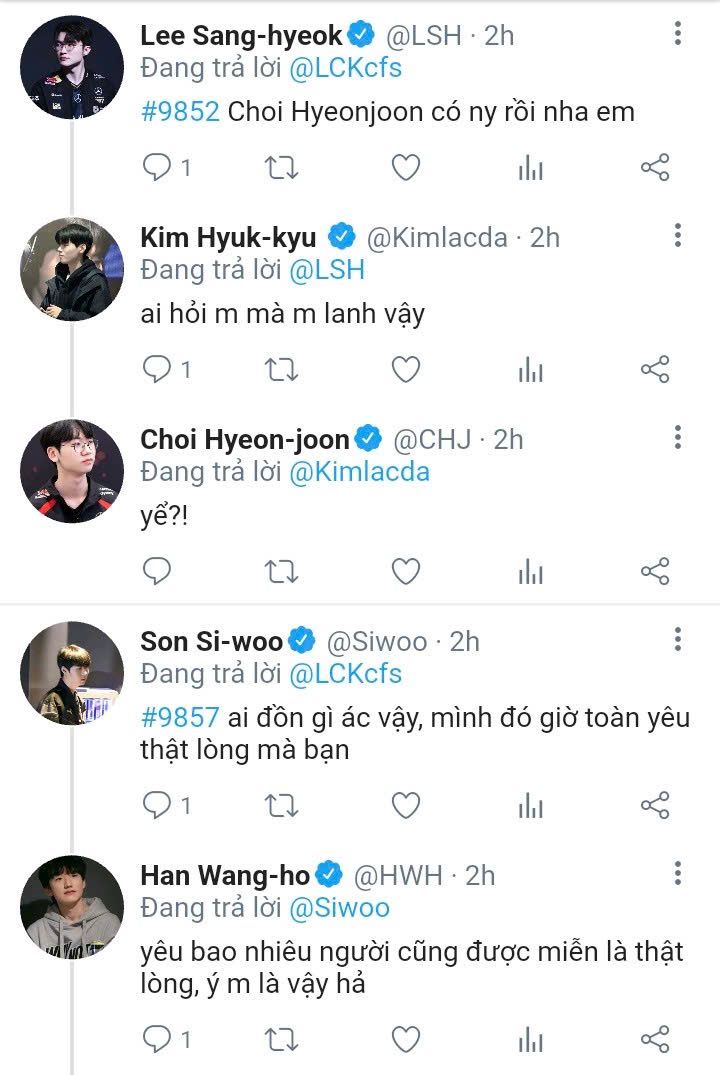720x1075 pixels.
Task: Open overflow menu on Lee Sang-hyeok's tweet
Action: [677, 34]
